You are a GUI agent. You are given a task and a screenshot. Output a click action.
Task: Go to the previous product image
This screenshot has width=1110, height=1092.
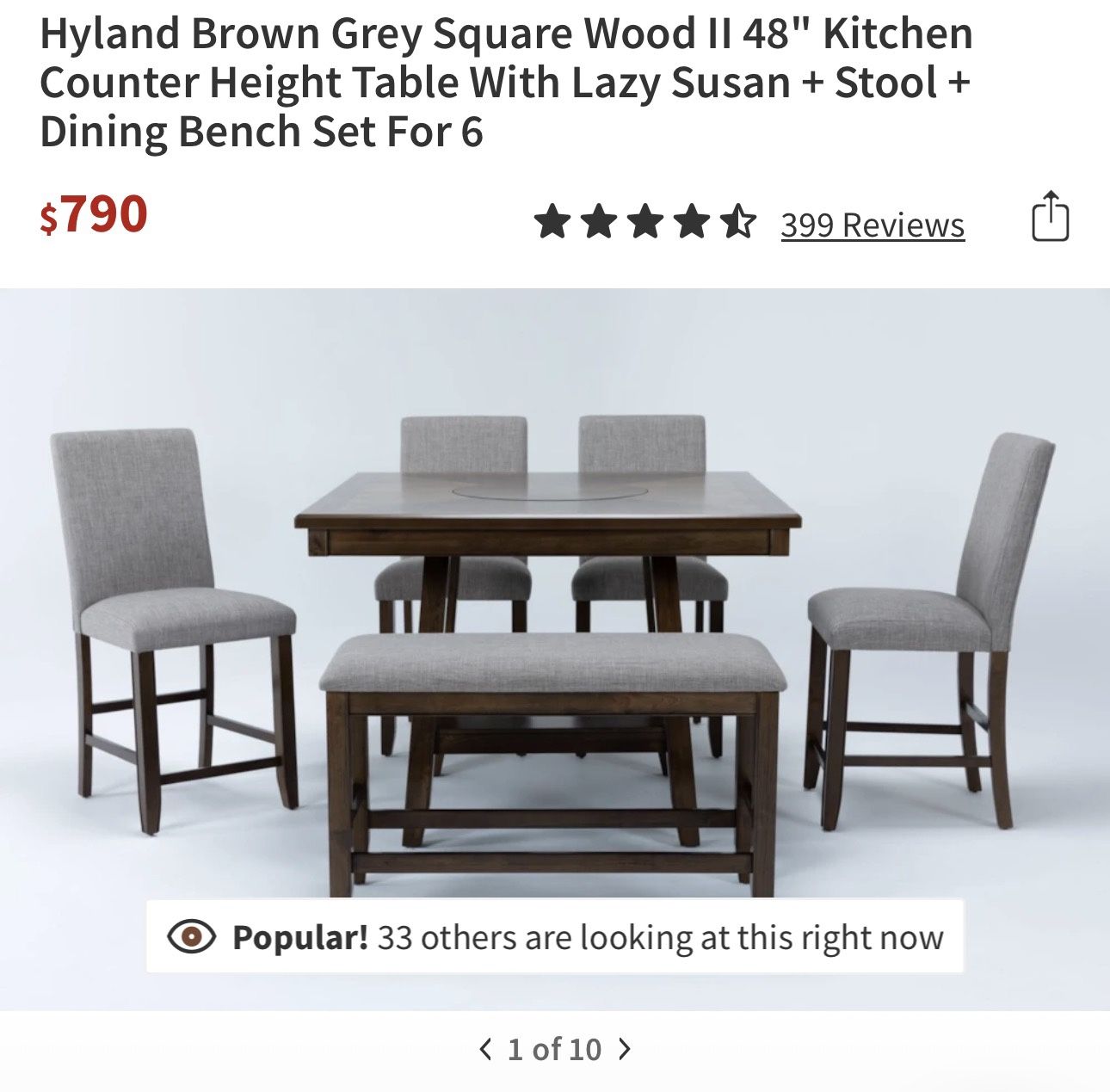tap(485, 1049)
